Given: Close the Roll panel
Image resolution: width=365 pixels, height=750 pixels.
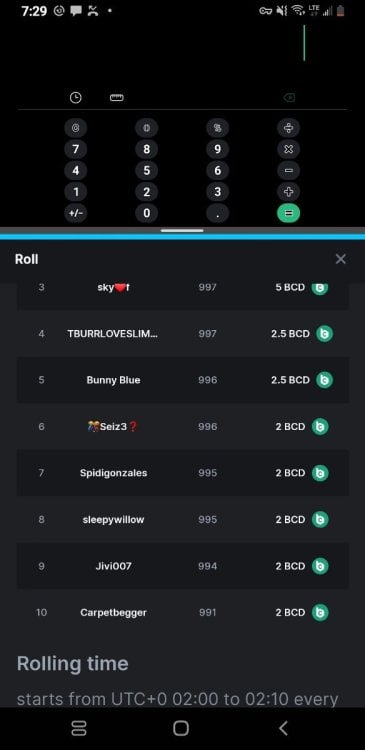Looking at the screenshot, I should point(340,259).
